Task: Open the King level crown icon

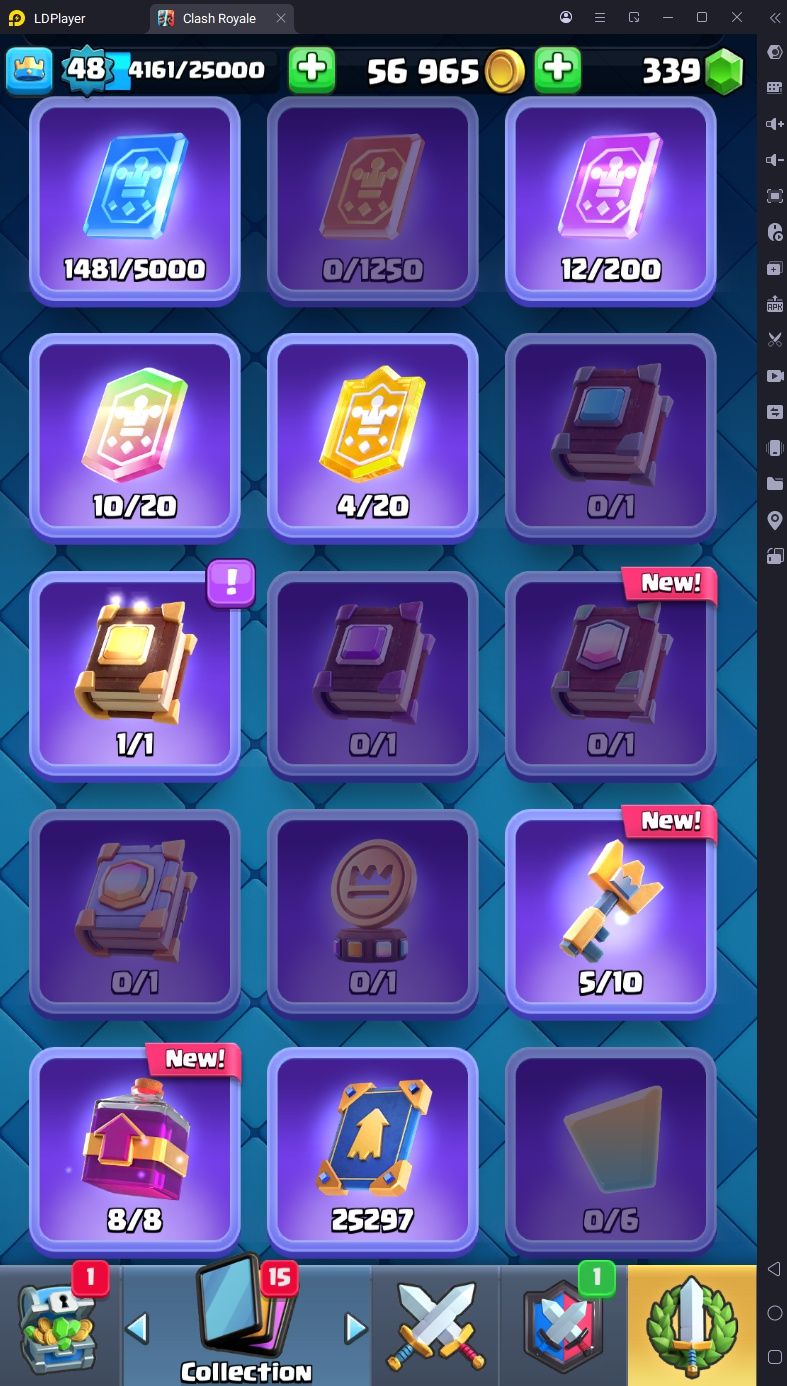Action: point(29,69)
